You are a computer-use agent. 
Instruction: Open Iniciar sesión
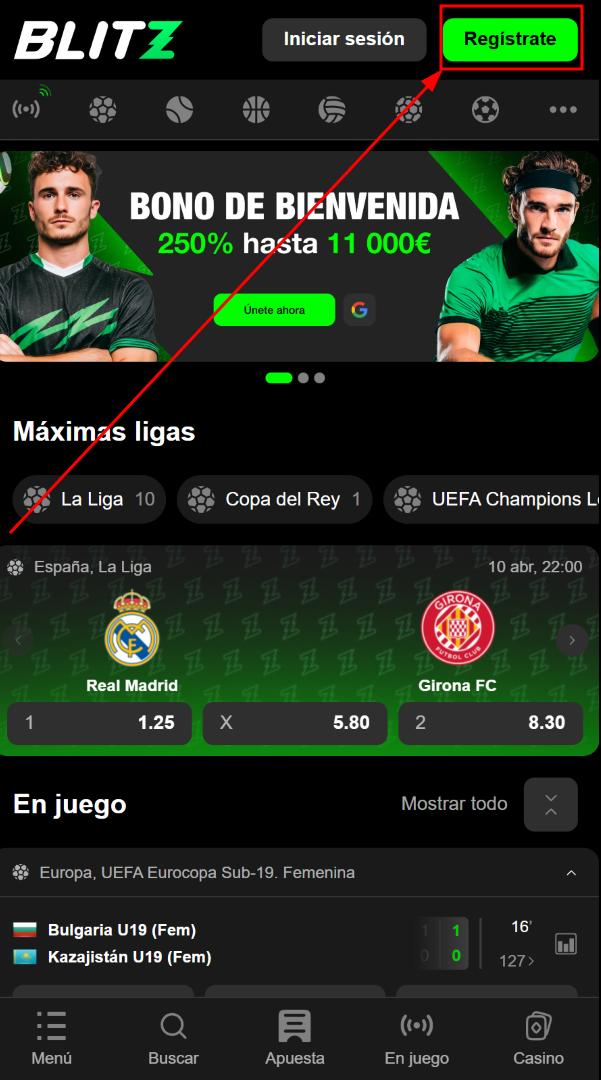coord(344,40)
